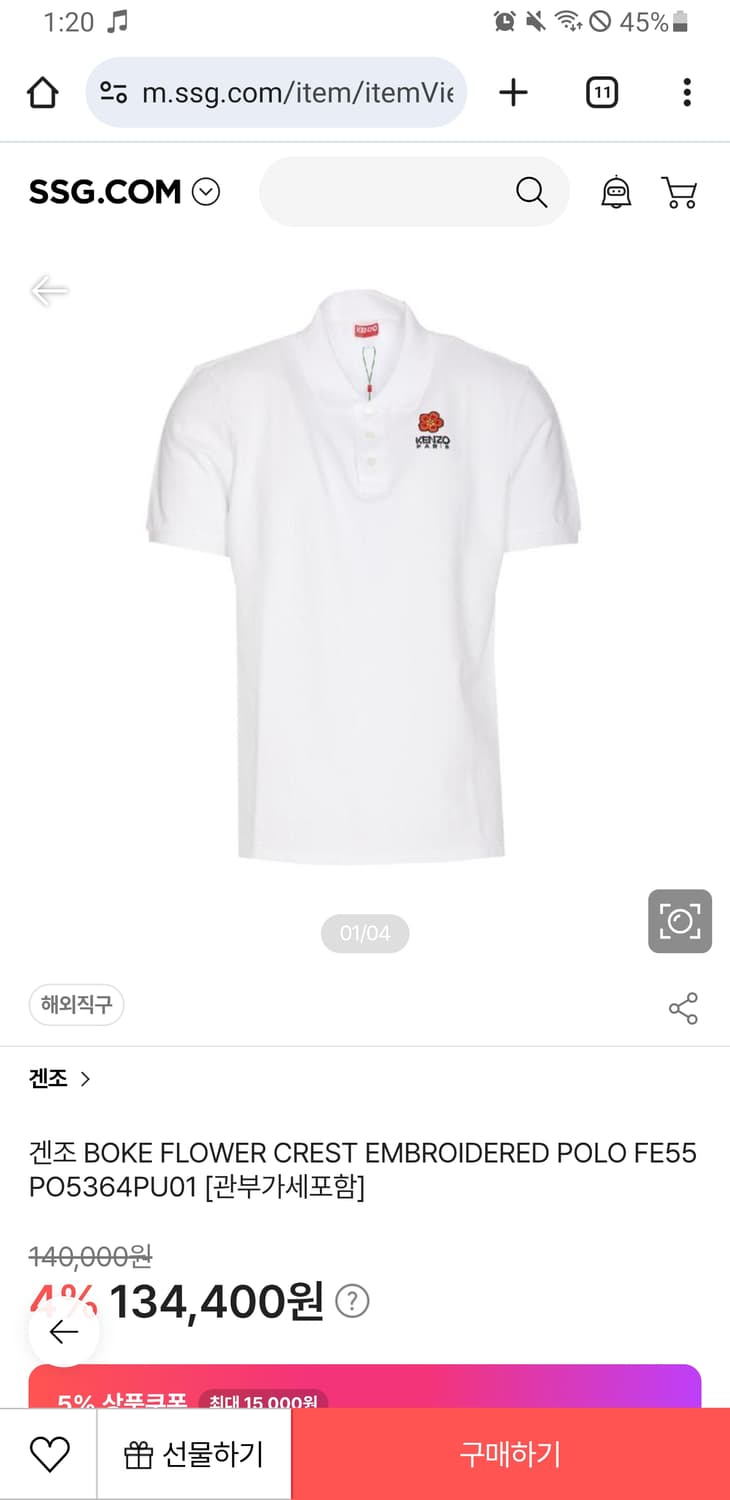Open a new tab with the plus icon

point(513,92)
